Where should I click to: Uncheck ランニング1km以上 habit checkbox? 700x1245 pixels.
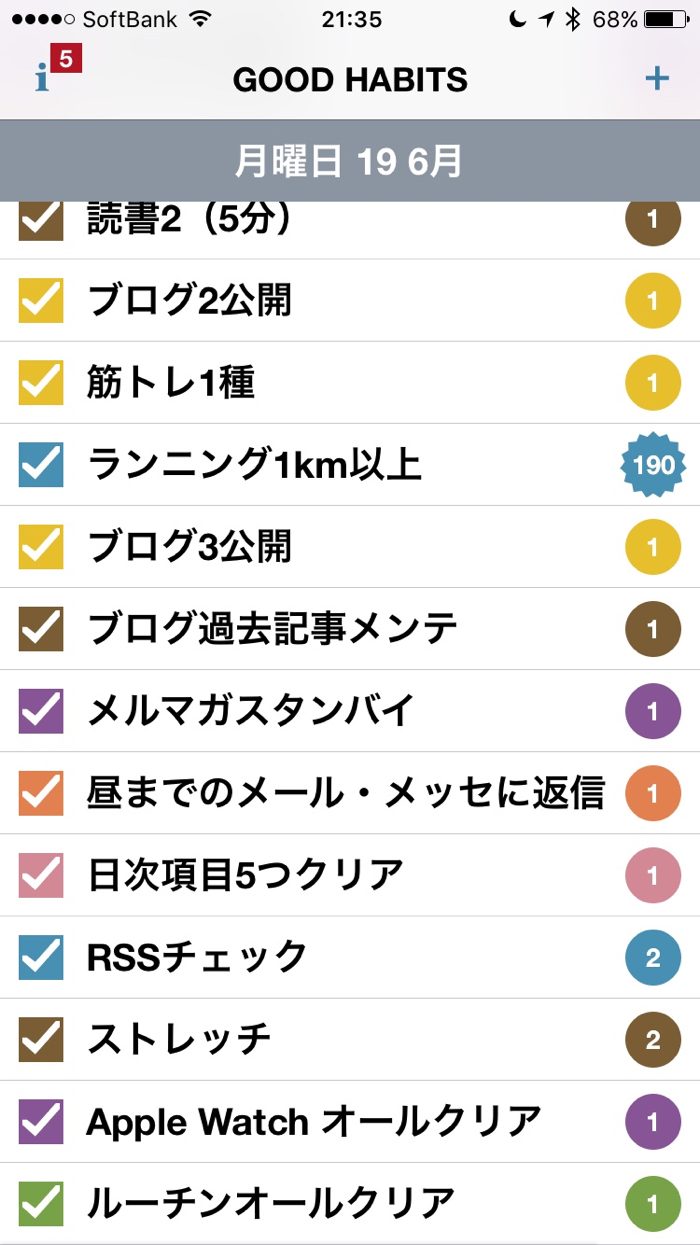point(41,465)
